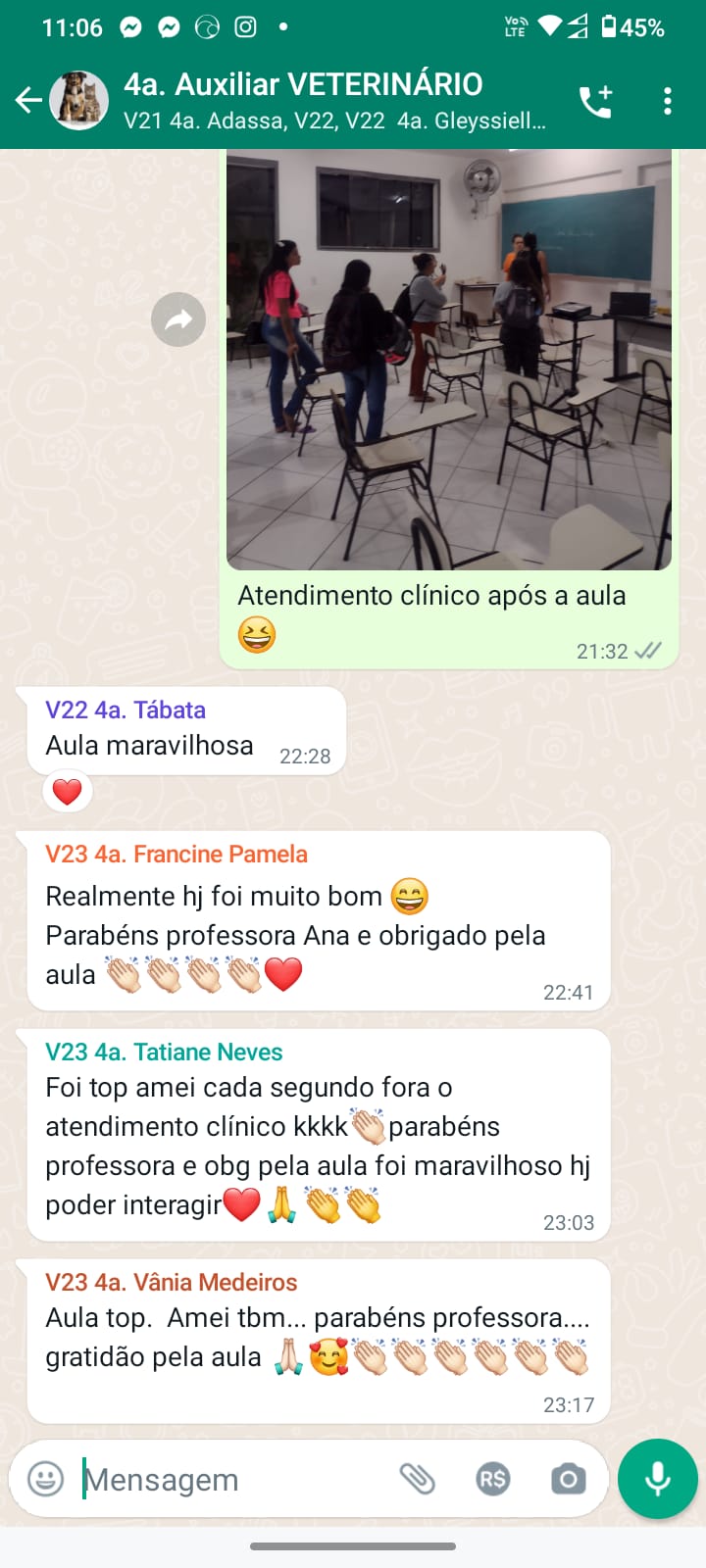Open the camera from the message bar
This screenshot has width=706, height=1568.
point(568,1479)
